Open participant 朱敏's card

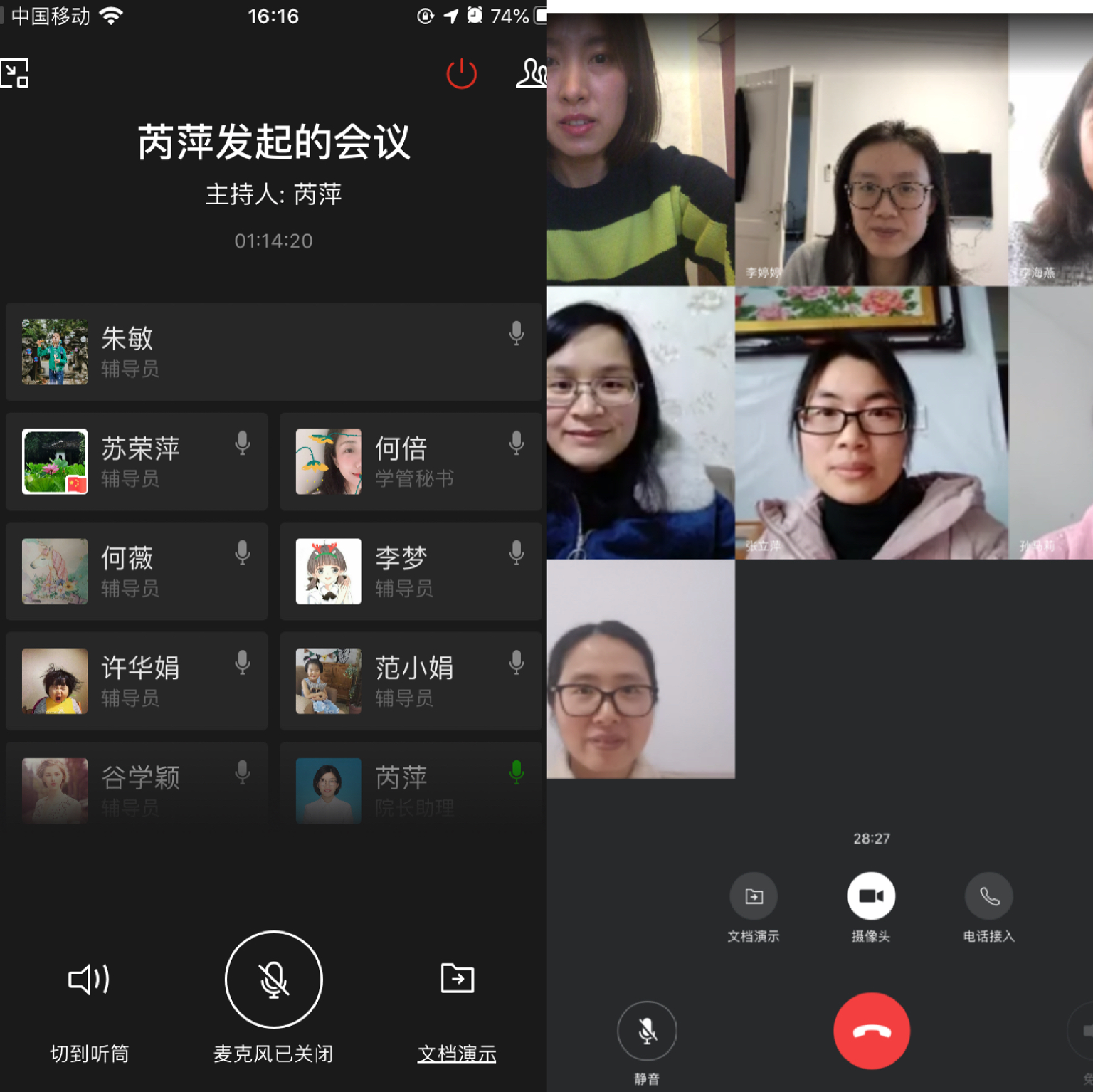click(x=273, y=352)
